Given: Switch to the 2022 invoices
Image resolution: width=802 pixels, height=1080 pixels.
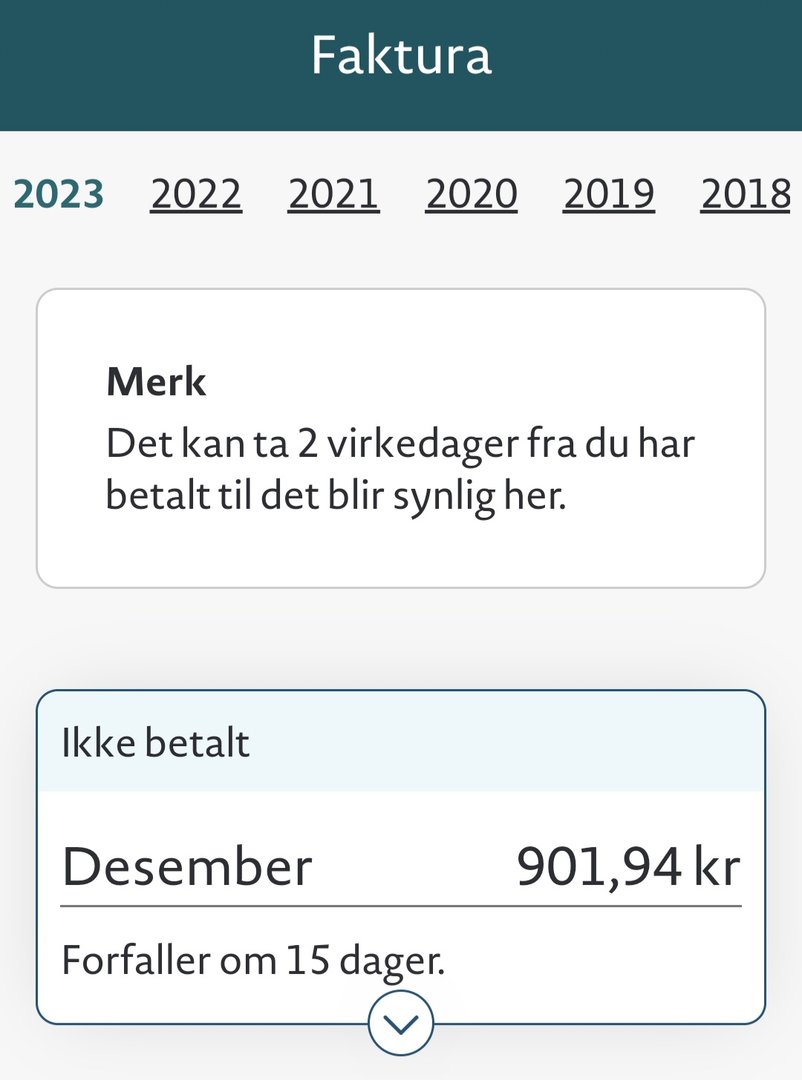Looking at the screenshot, I should [x=196, y=194].
